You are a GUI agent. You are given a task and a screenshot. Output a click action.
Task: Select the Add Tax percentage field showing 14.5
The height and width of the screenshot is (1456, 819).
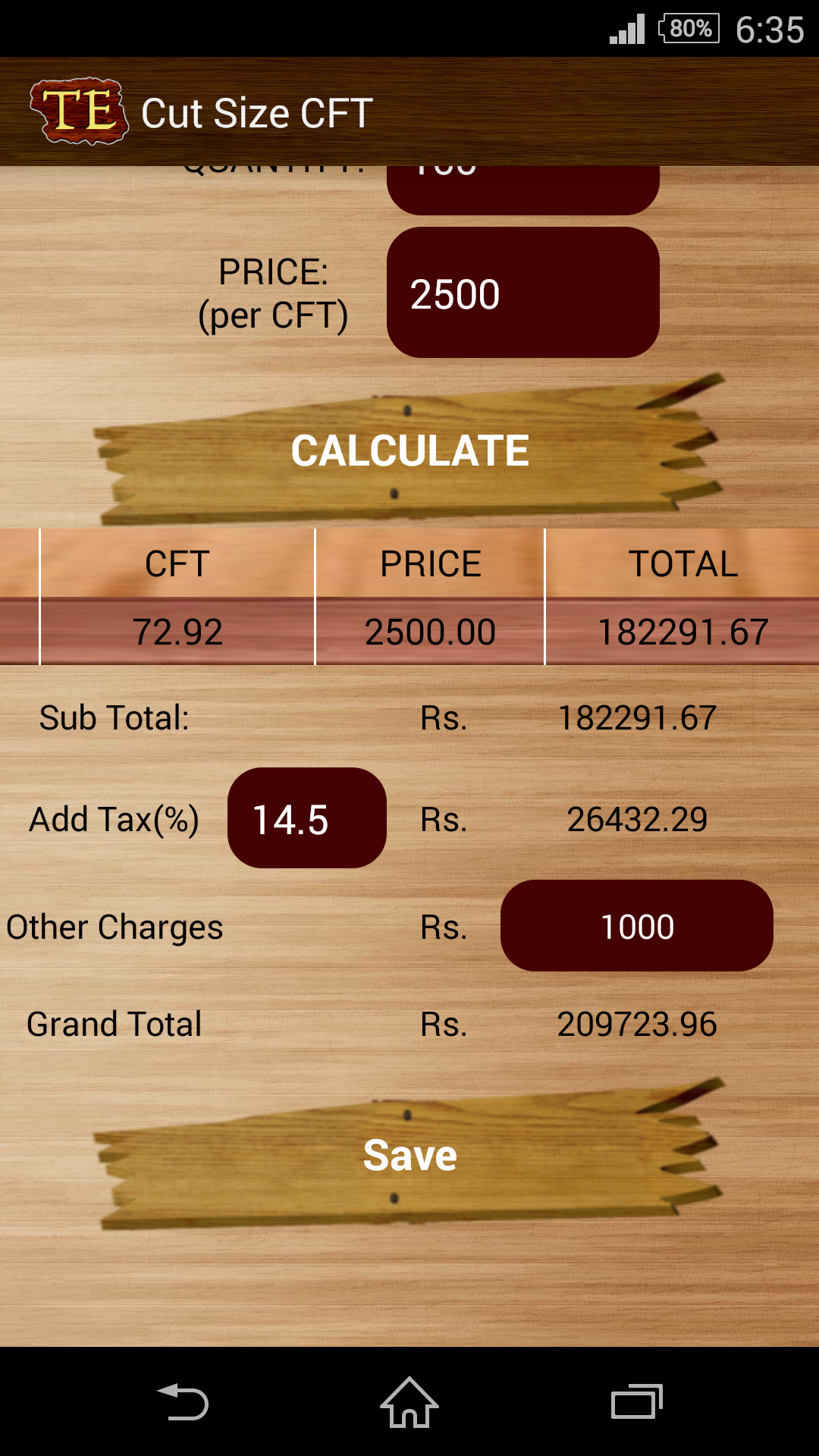tap(306, 819)
